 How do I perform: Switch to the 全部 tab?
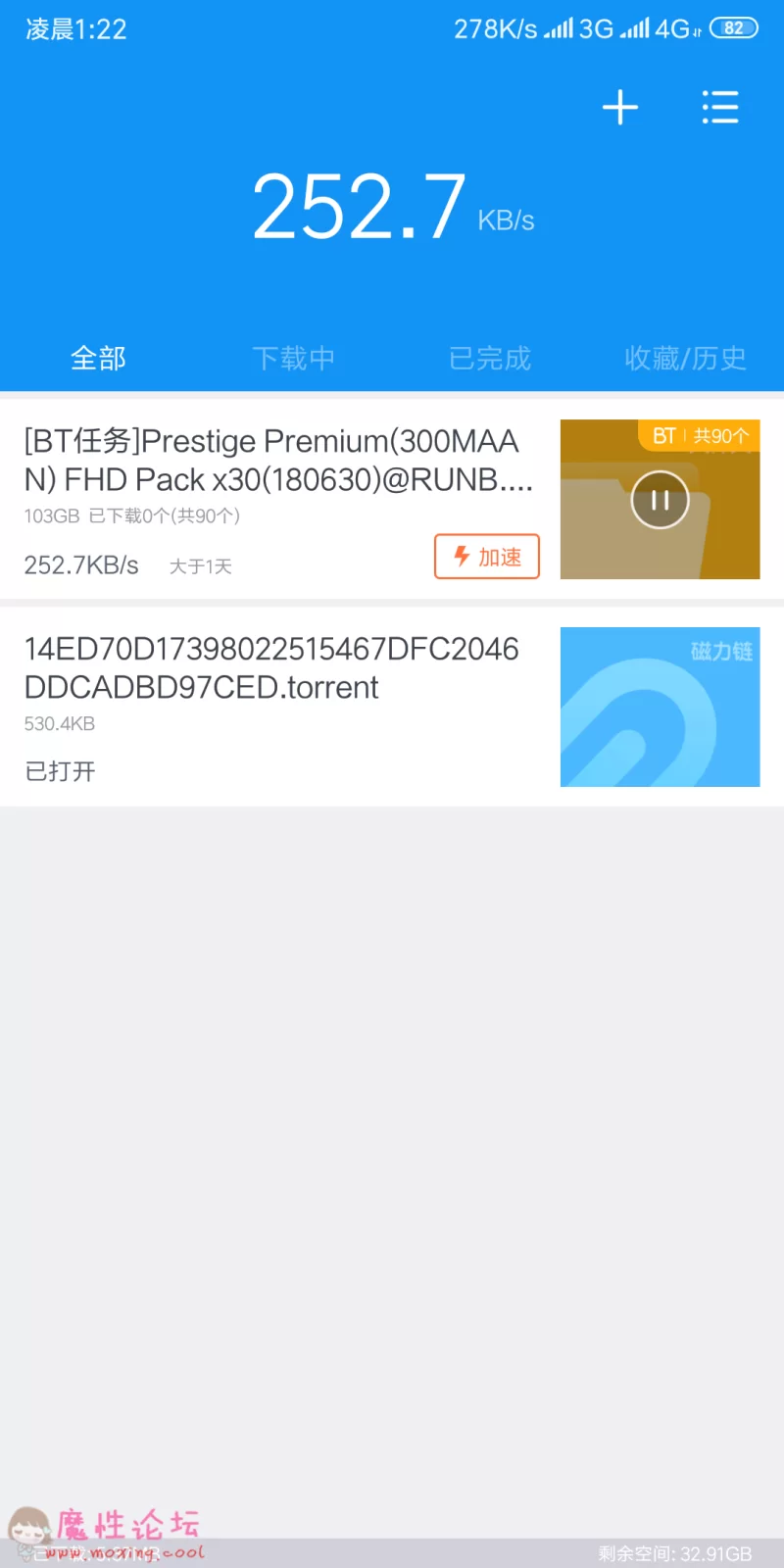tap(98, 359)
